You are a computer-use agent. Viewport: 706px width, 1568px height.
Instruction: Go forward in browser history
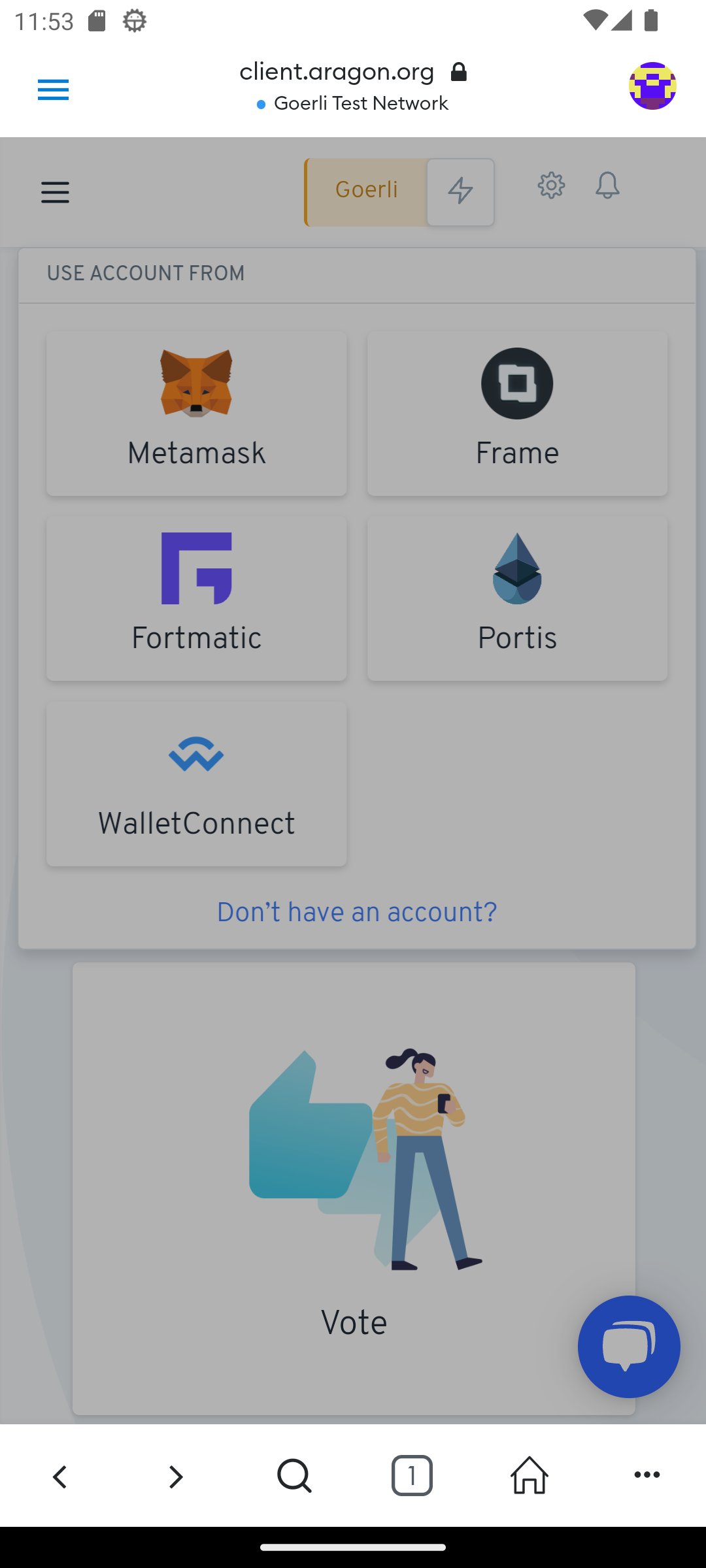[176, 1476]
